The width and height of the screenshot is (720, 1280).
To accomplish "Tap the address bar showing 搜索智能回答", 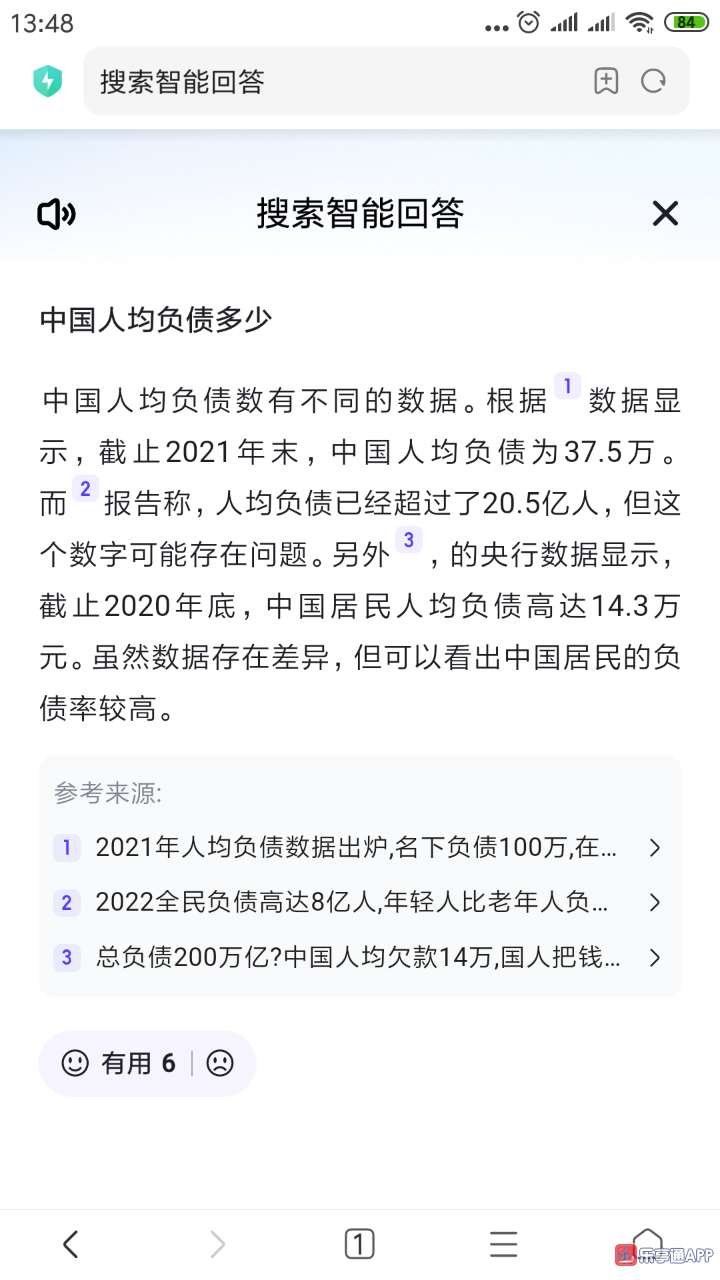I will tap(330, 82).
